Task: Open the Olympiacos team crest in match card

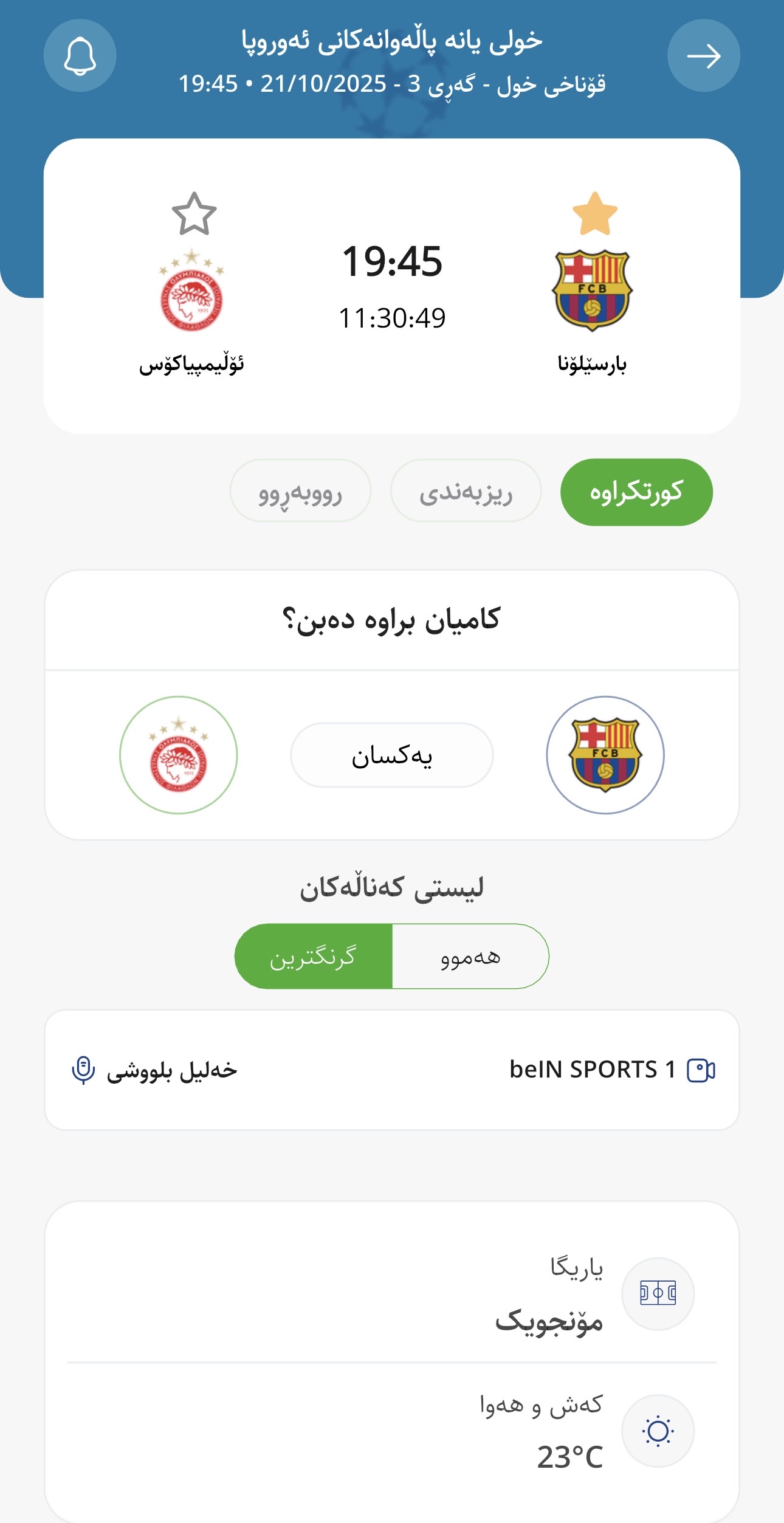Action: click(191, 291)
